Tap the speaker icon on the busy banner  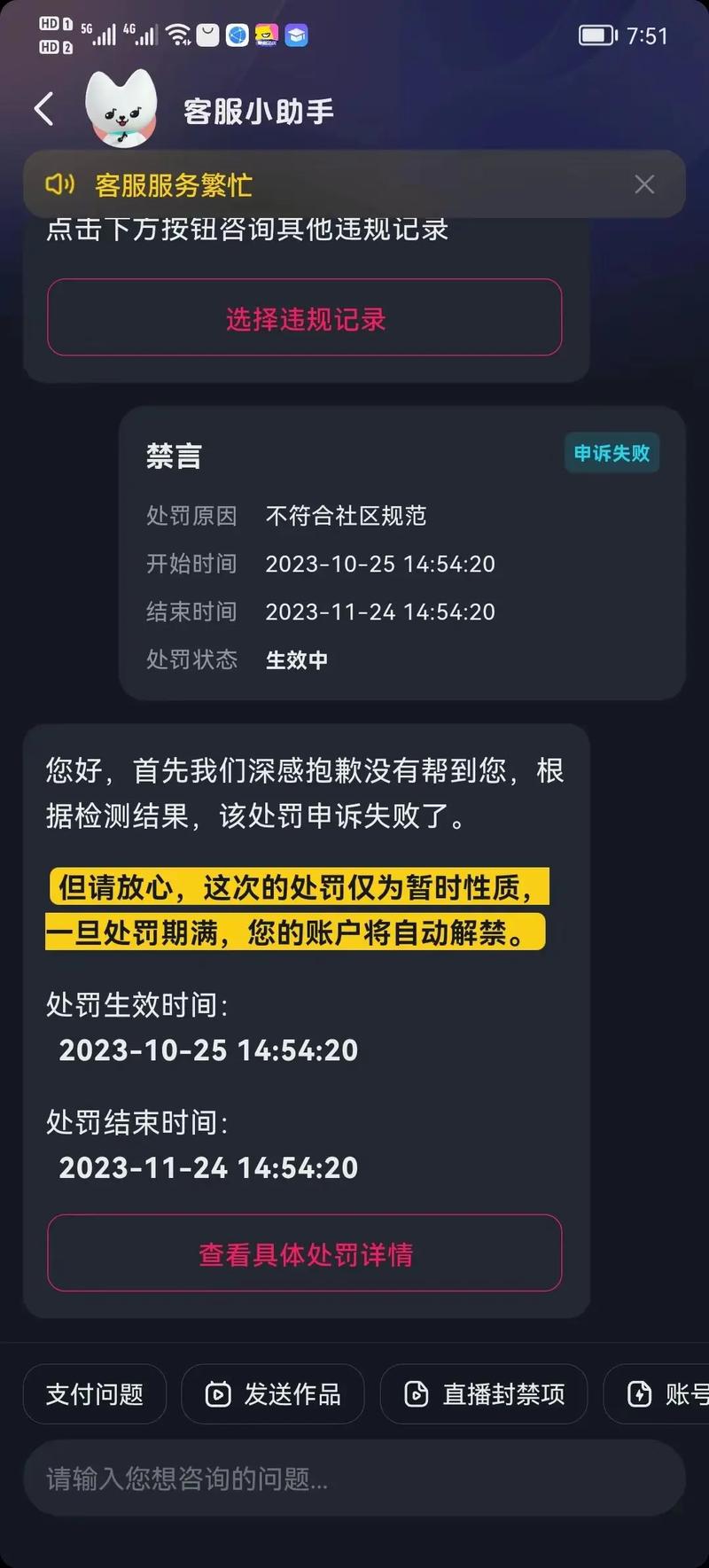(x=59, y=184)
